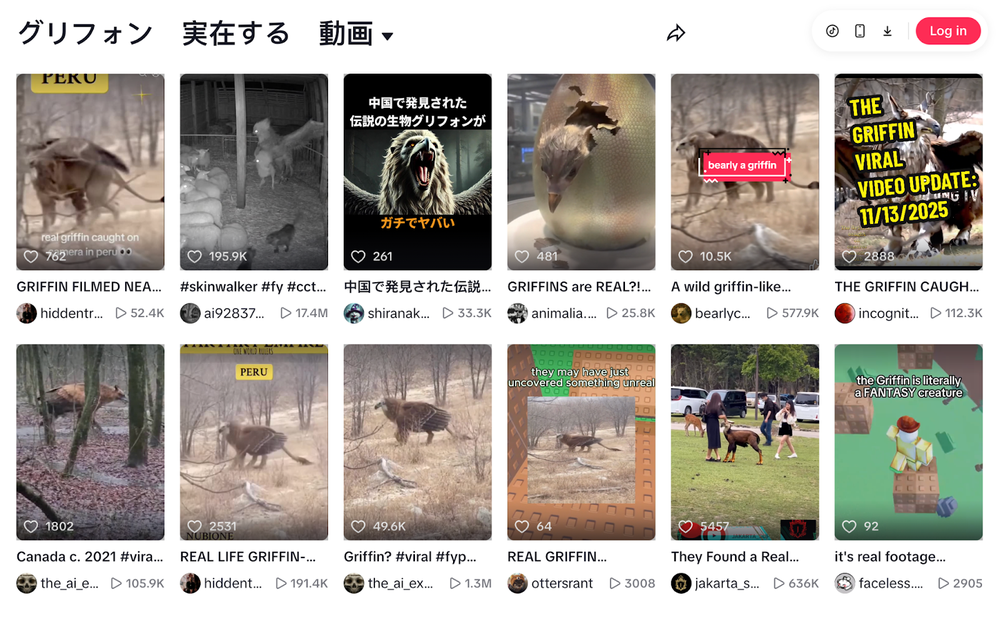Screen dimensions: 1000x623
Task: Visit the ottersrant profile
Action: pos(563,583)
